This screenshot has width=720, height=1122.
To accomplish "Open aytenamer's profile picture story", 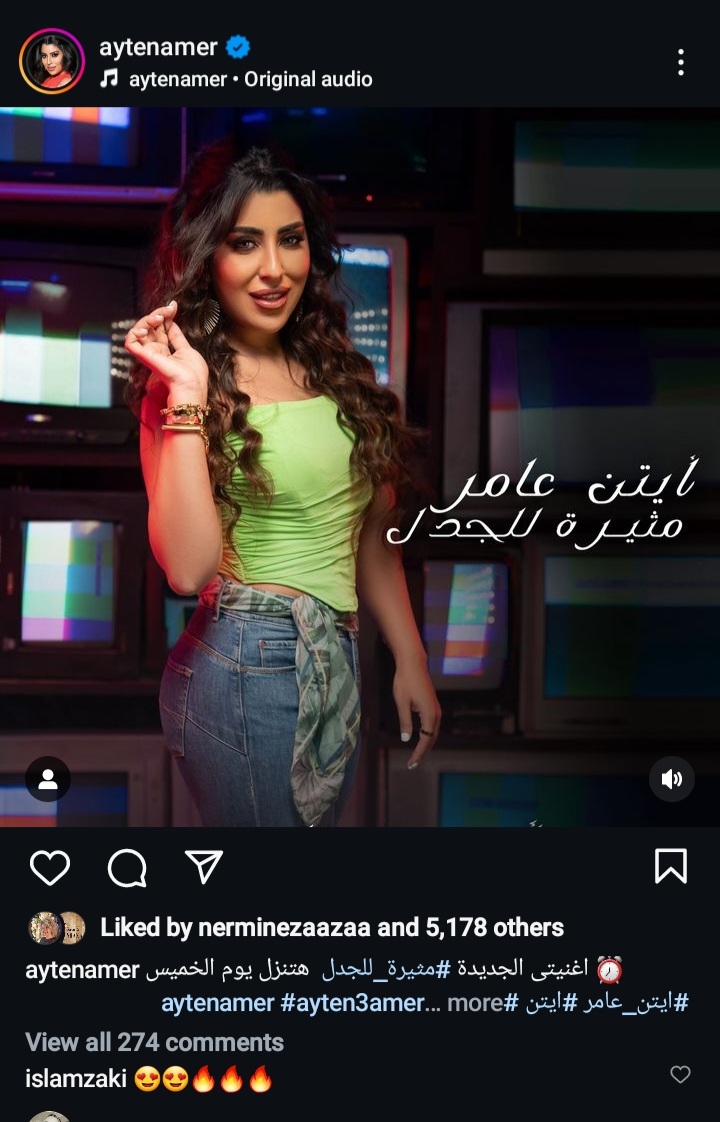I will pyautogui.click(x=51, y=62).
